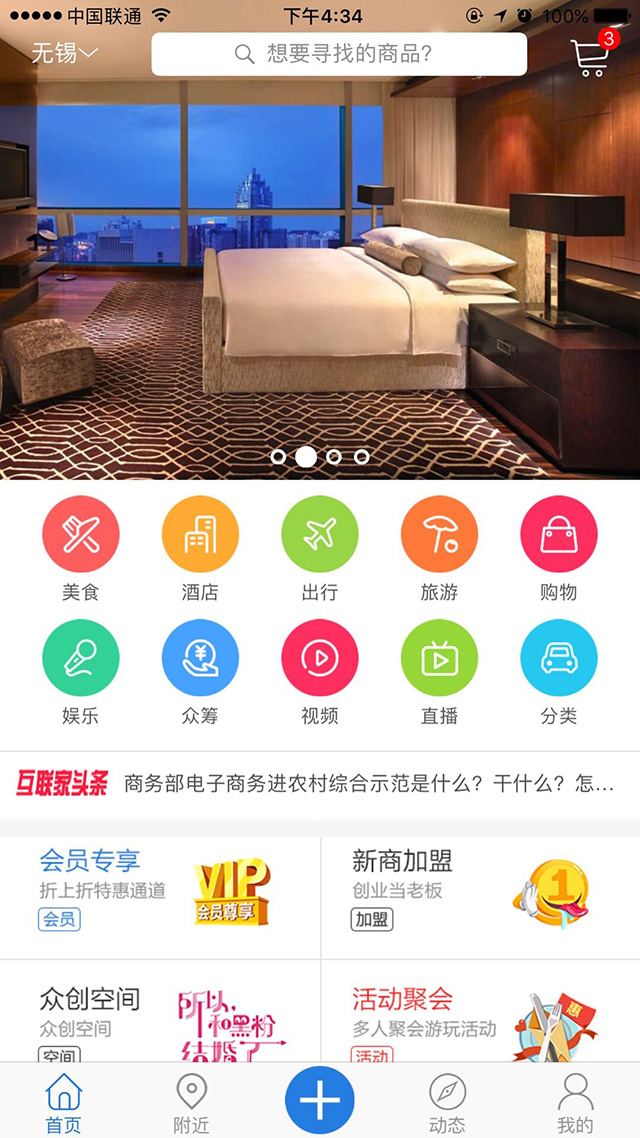Open the 新商加盟 card
The width and height of the screenshot is (640, 1138).
pyautogui.click(x=480, y=897)
